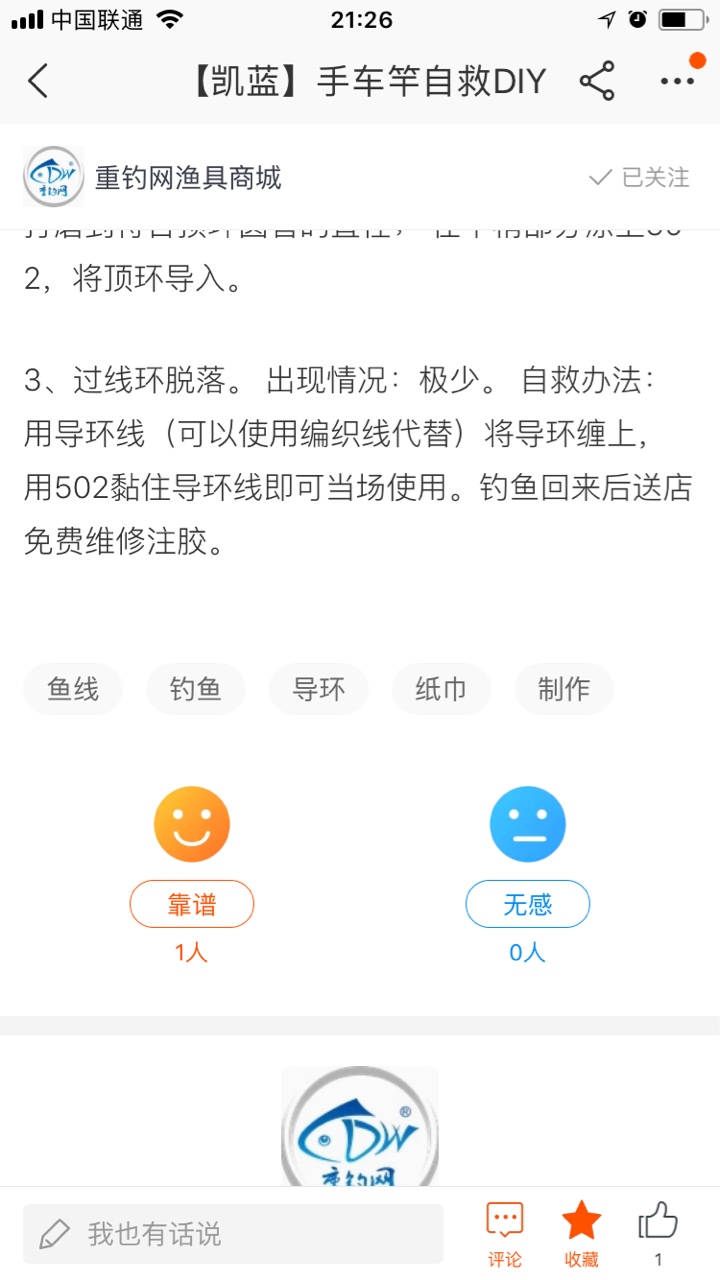Vote 靠谱 on this article
The image size is (720, 1280).
192,904
